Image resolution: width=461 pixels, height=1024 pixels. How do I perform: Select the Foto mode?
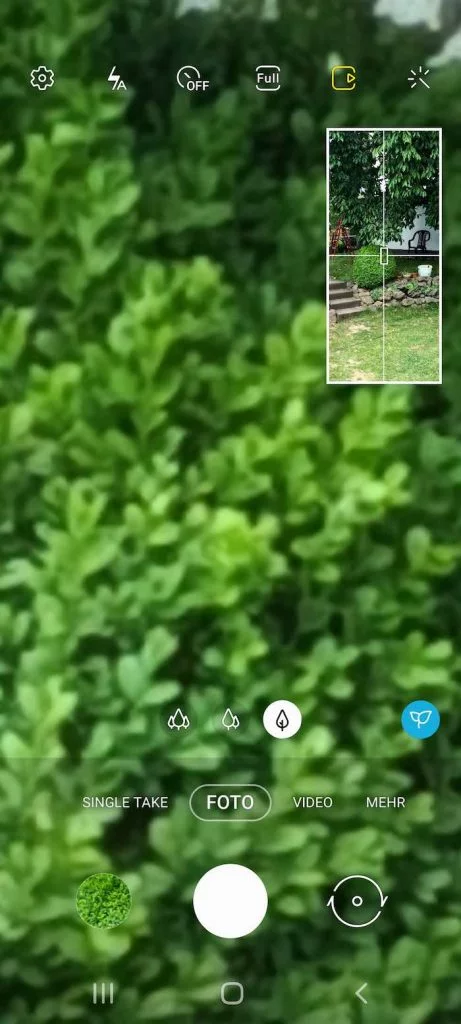pos(230,803)
